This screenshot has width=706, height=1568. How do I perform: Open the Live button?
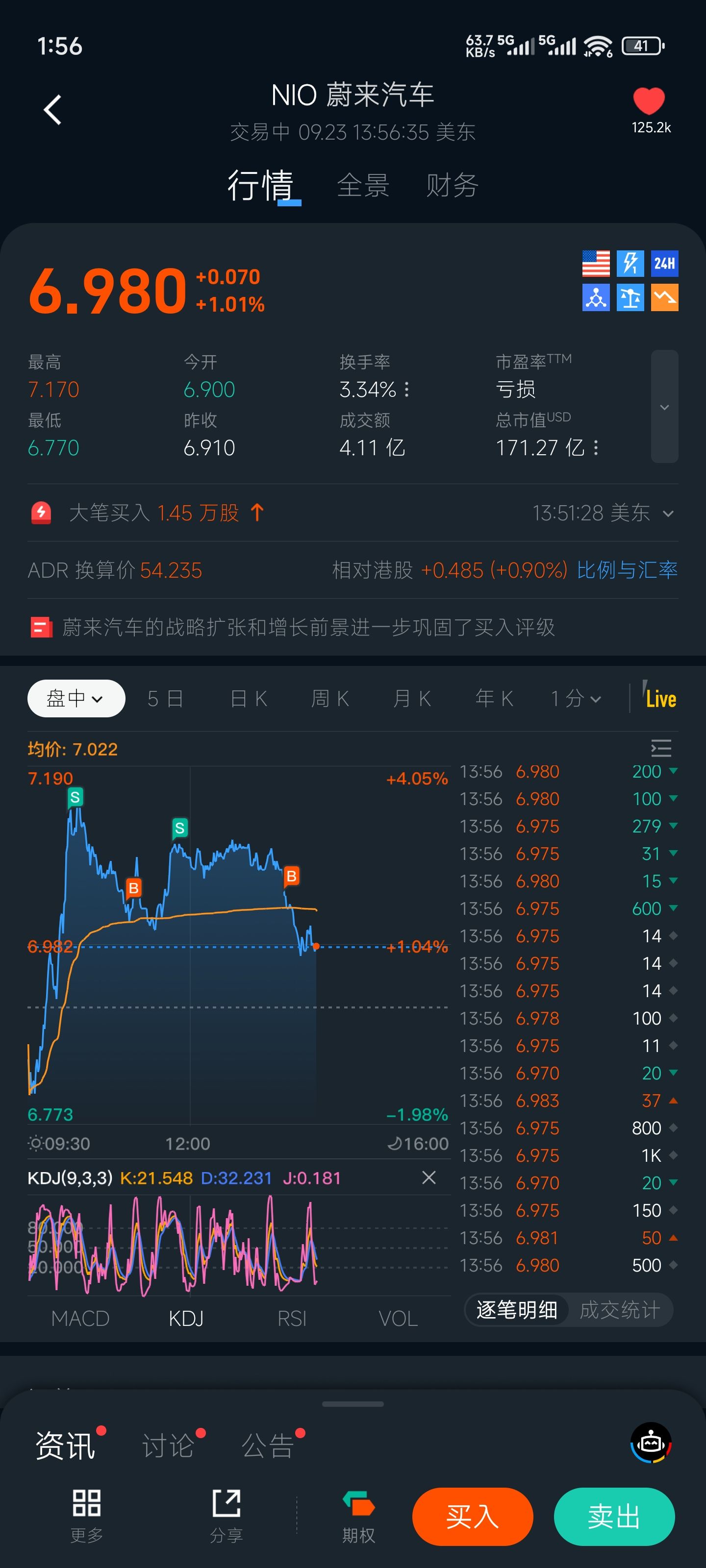click(x=660, y=698)
